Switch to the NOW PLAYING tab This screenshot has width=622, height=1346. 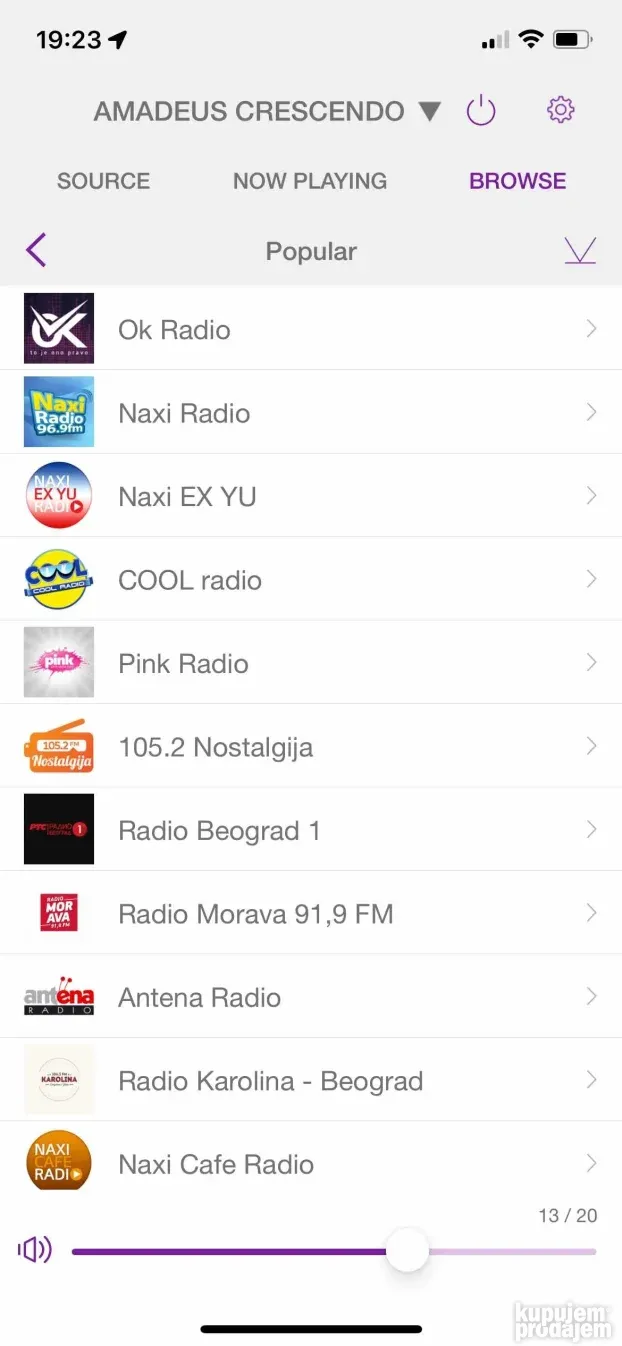pos(310,181)
